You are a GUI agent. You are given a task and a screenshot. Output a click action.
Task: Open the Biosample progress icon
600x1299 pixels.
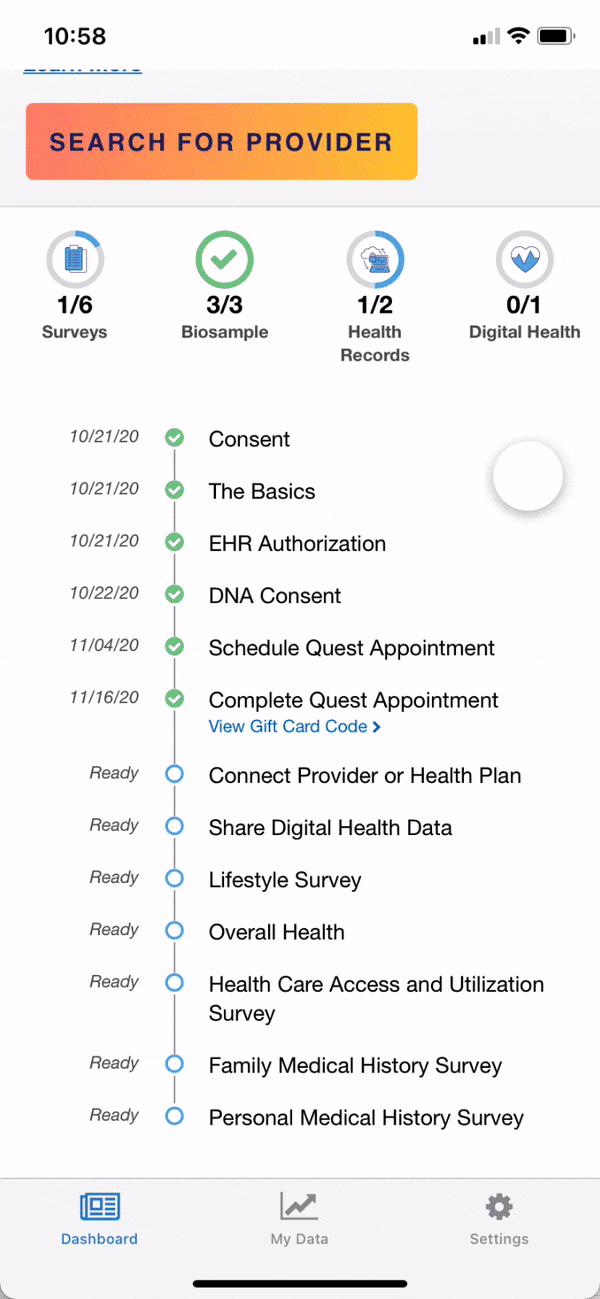(x=224, y=261)
